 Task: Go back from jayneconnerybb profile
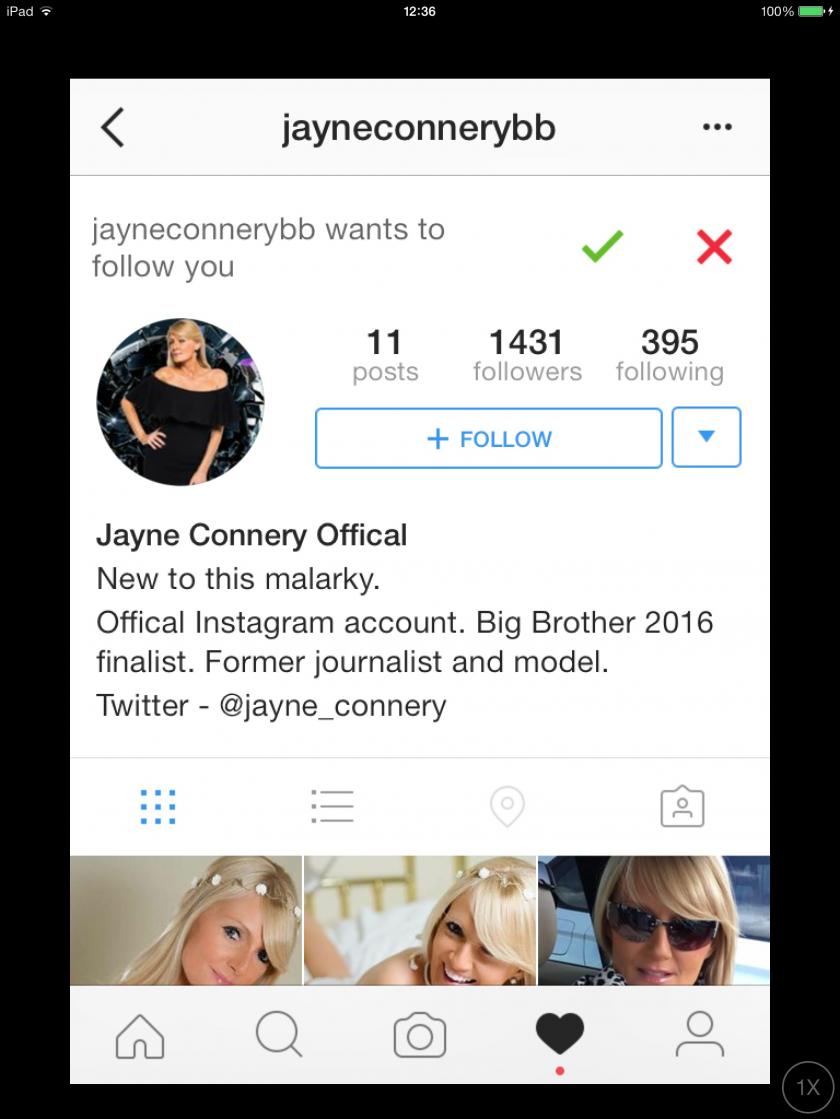[113, 128]
